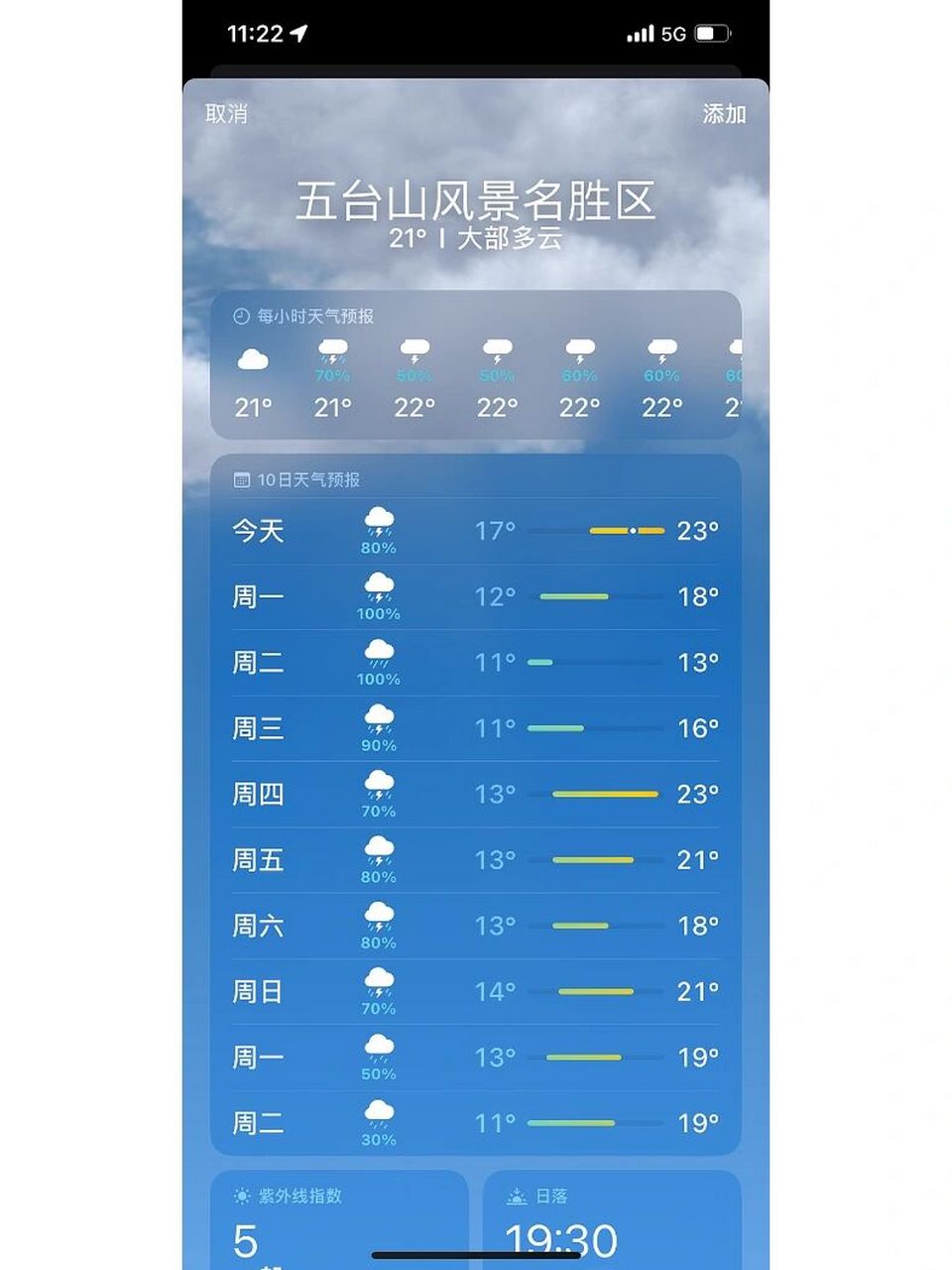
Task: Select the 周日 daily forecast entry
Action: [x=474, y=990]
